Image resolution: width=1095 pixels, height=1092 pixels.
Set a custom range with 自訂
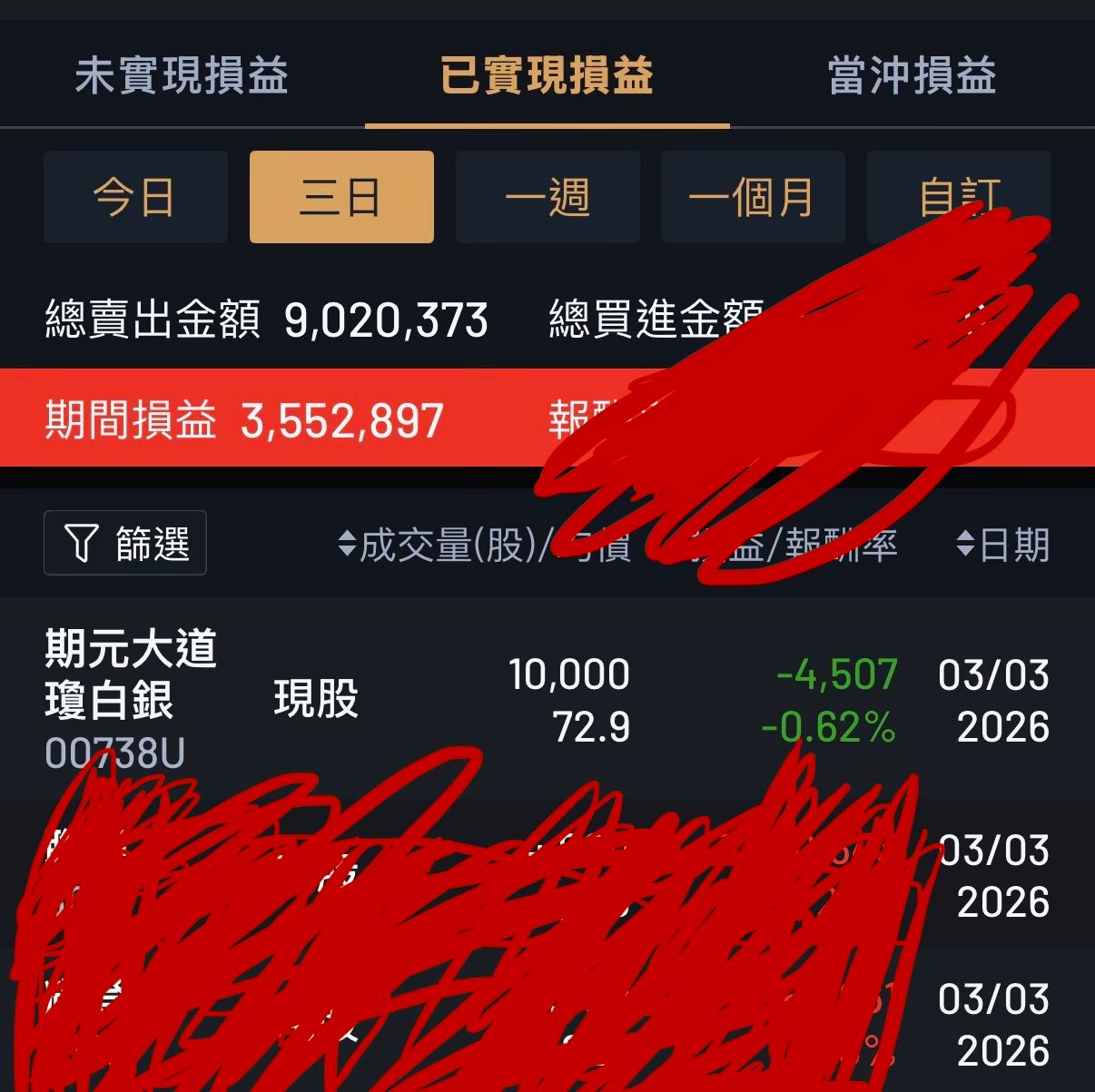(959, 195)
